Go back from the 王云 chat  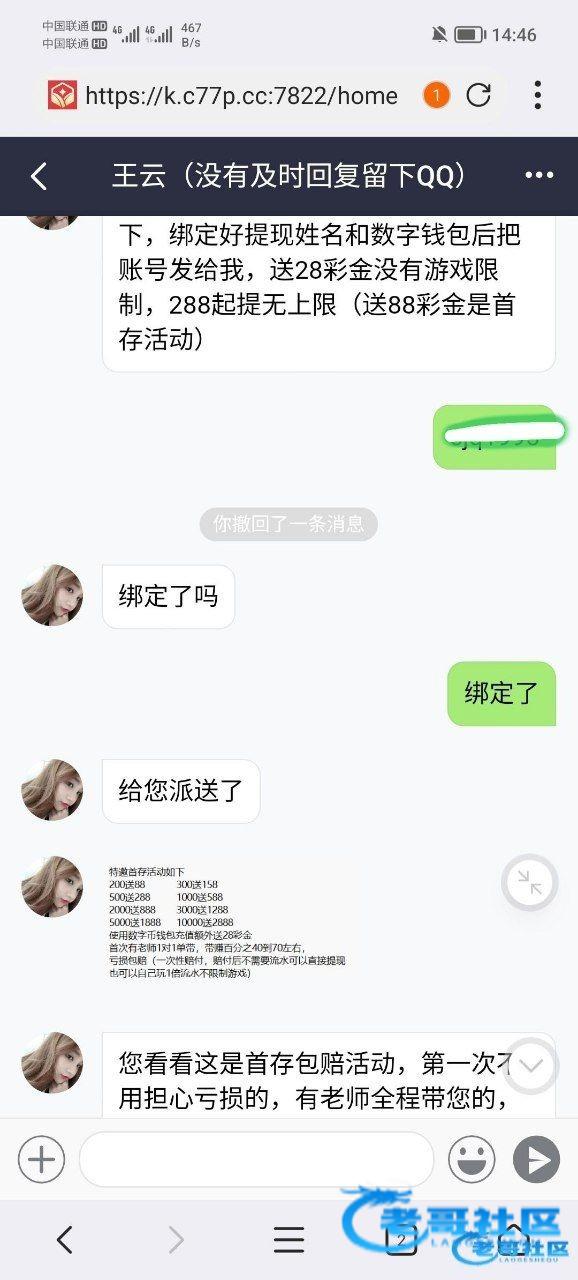(39, 177)
